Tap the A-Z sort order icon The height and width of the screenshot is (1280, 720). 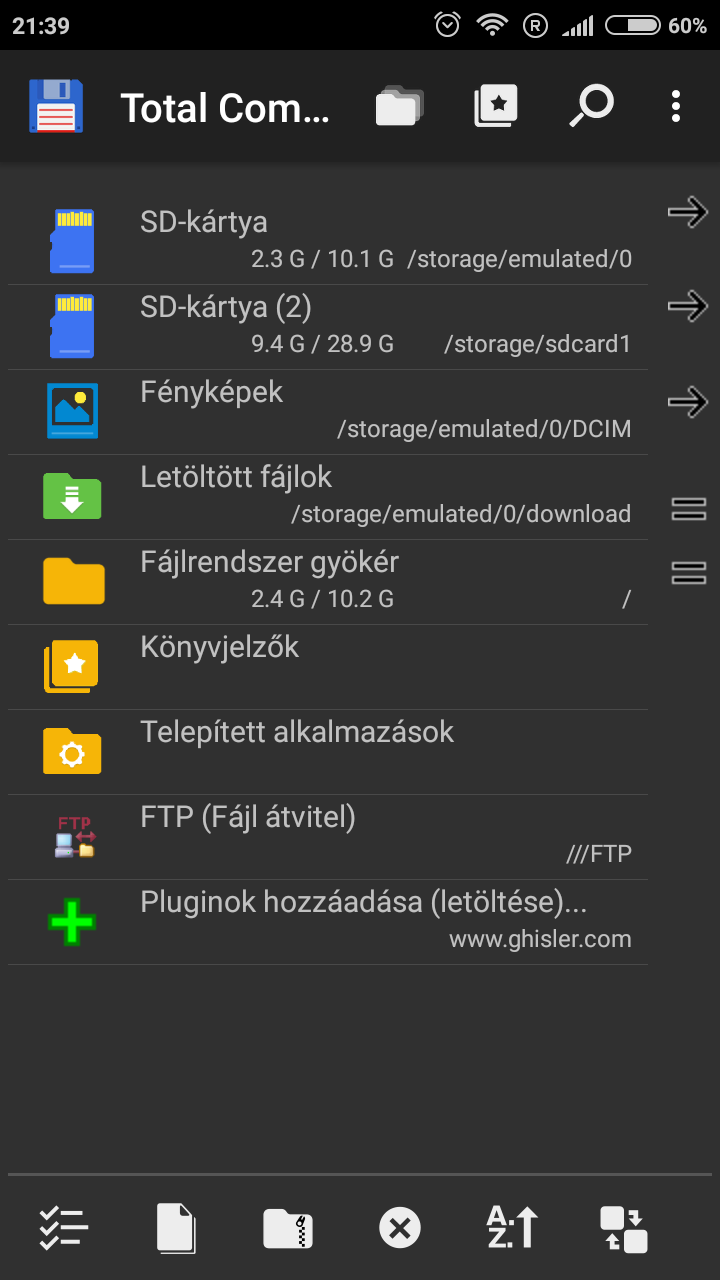512,1227
